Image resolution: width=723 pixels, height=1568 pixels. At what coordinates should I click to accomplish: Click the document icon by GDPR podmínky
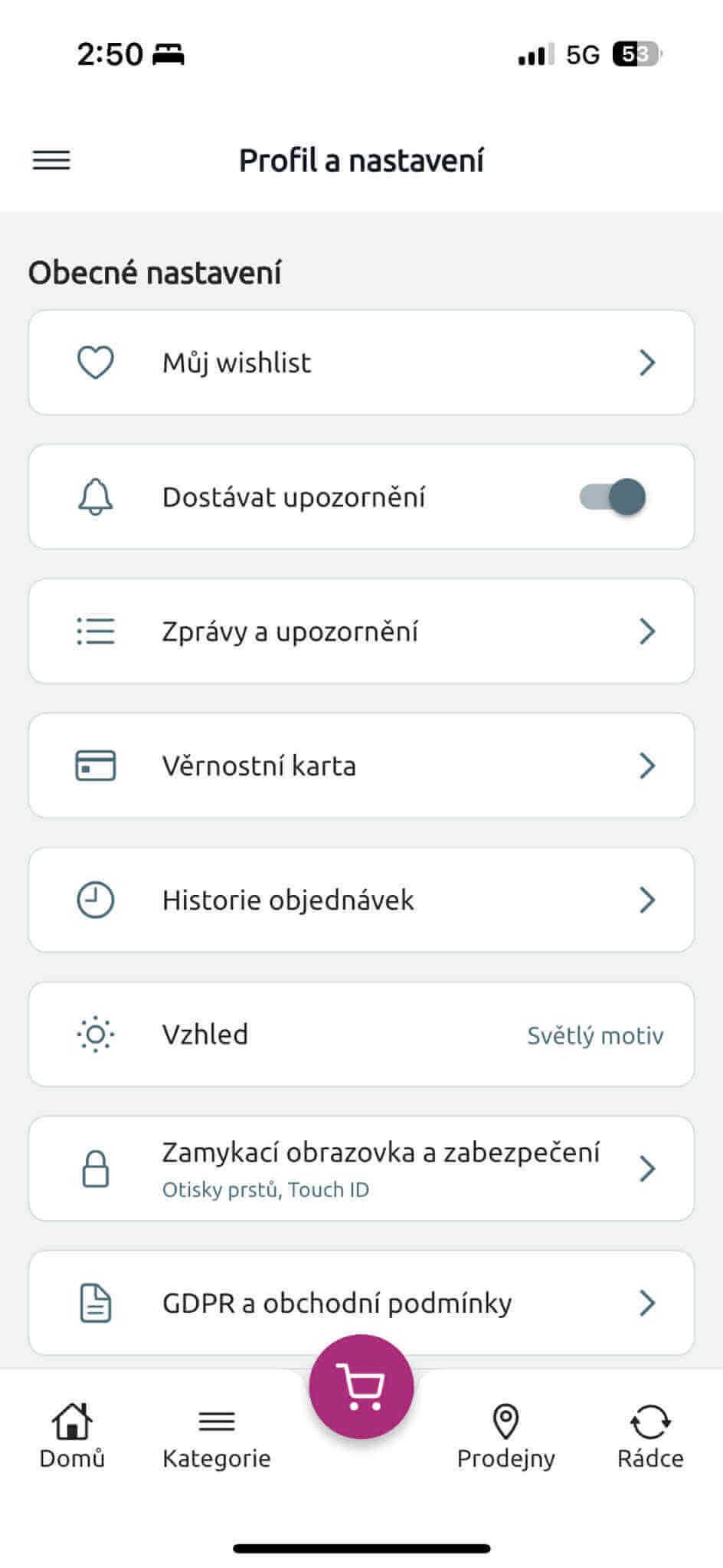coord(95,1302)
